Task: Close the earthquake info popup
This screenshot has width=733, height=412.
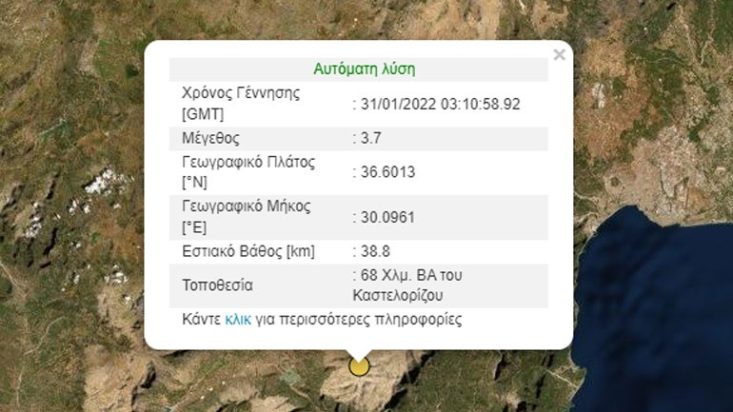Action: click(x=559, y=55)
